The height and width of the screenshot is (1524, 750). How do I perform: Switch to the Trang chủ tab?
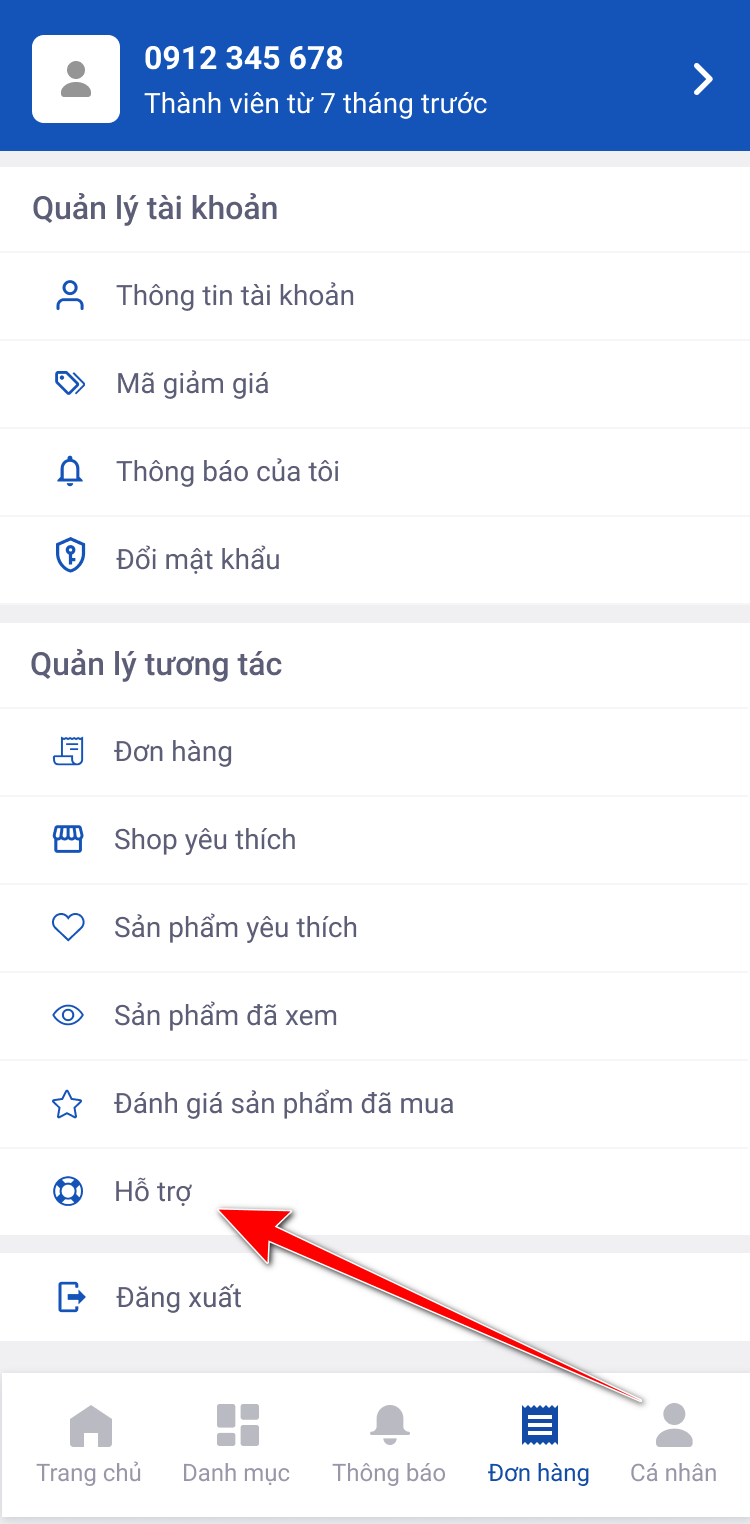point(89,1444)
